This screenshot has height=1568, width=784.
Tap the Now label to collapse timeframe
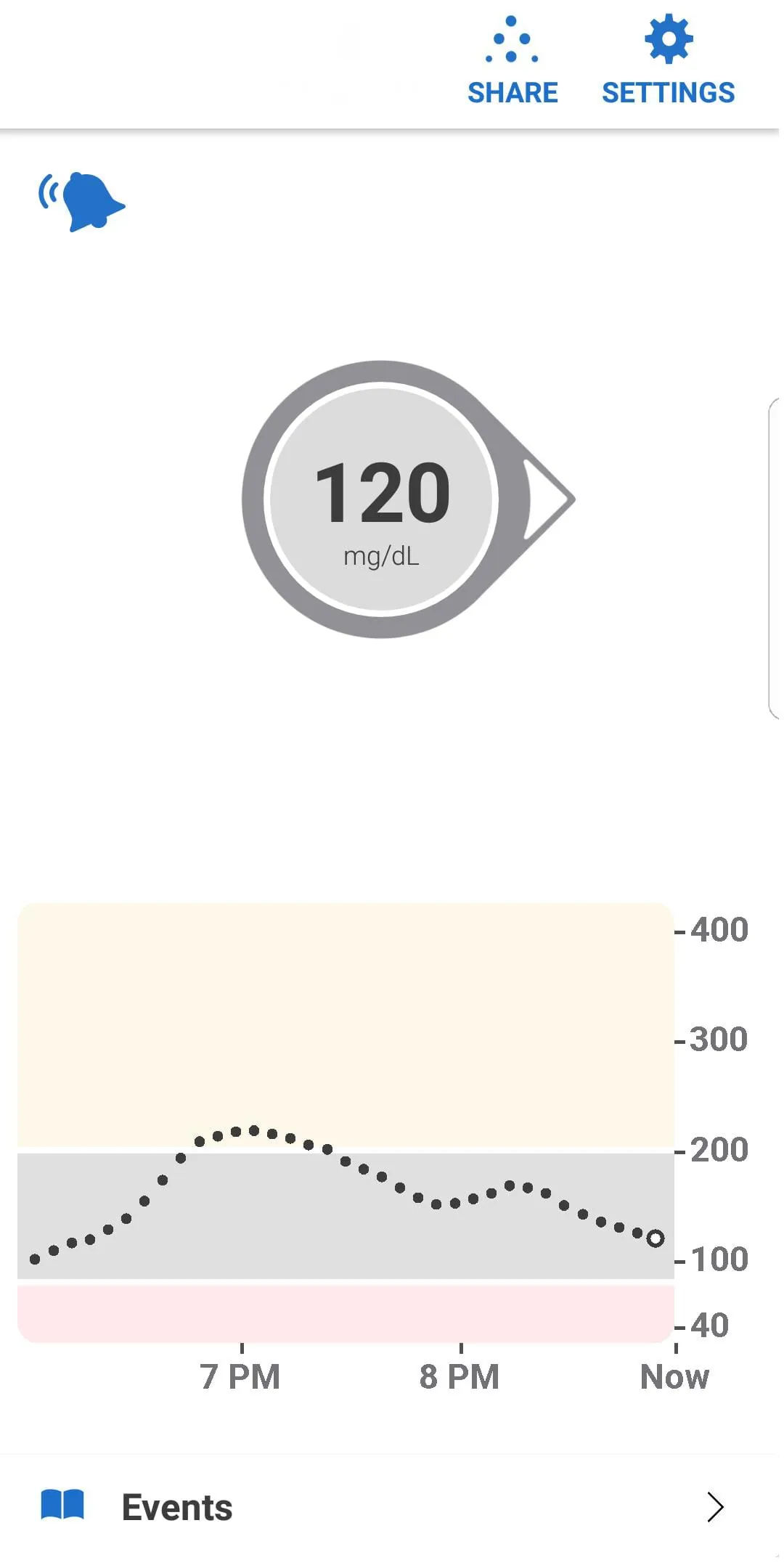tap(674, 1374)
